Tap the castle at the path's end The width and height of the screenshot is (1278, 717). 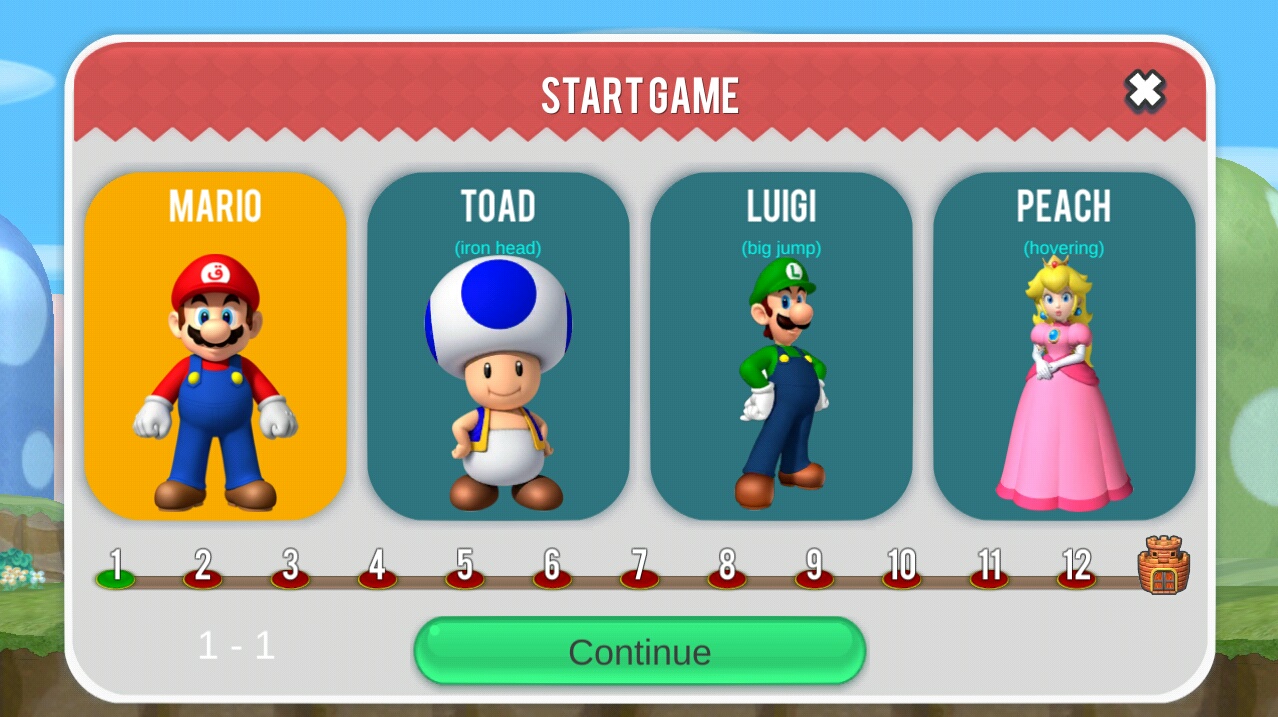(x=1163, y=565)
